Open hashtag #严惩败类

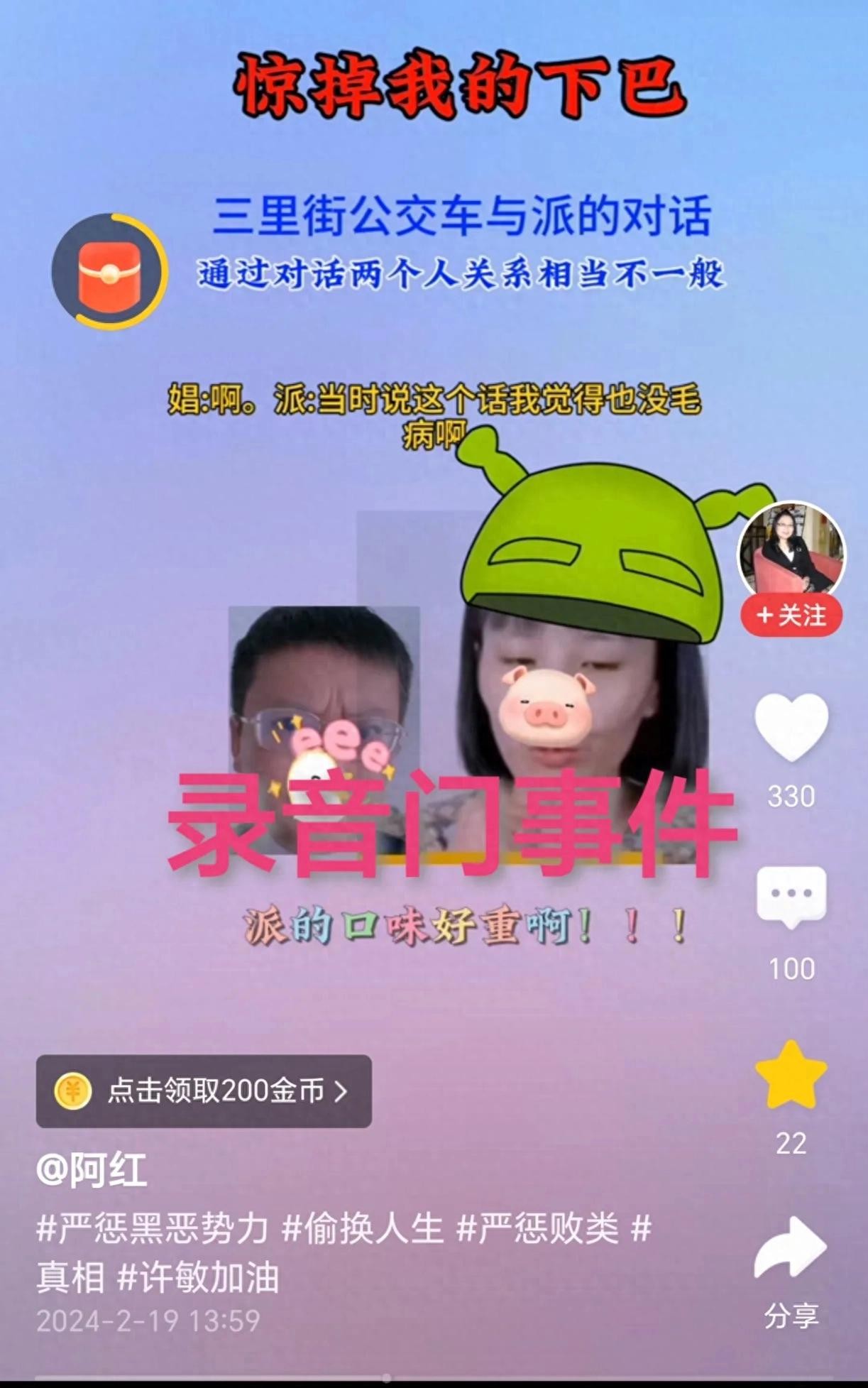pyautogui.click(x=538, y=1228)
